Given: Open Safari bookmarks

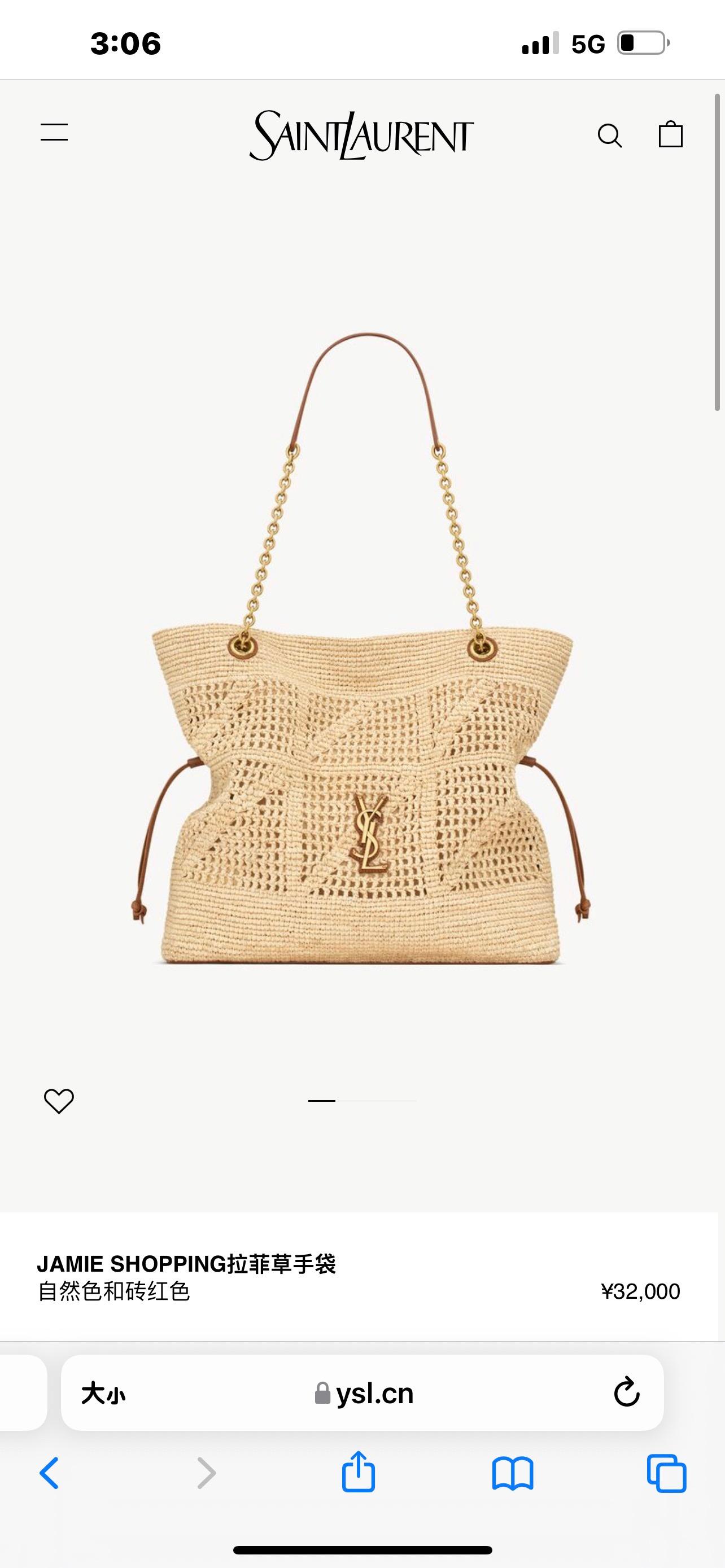Looking at the screenshot, I should [x=513, y=1473].
